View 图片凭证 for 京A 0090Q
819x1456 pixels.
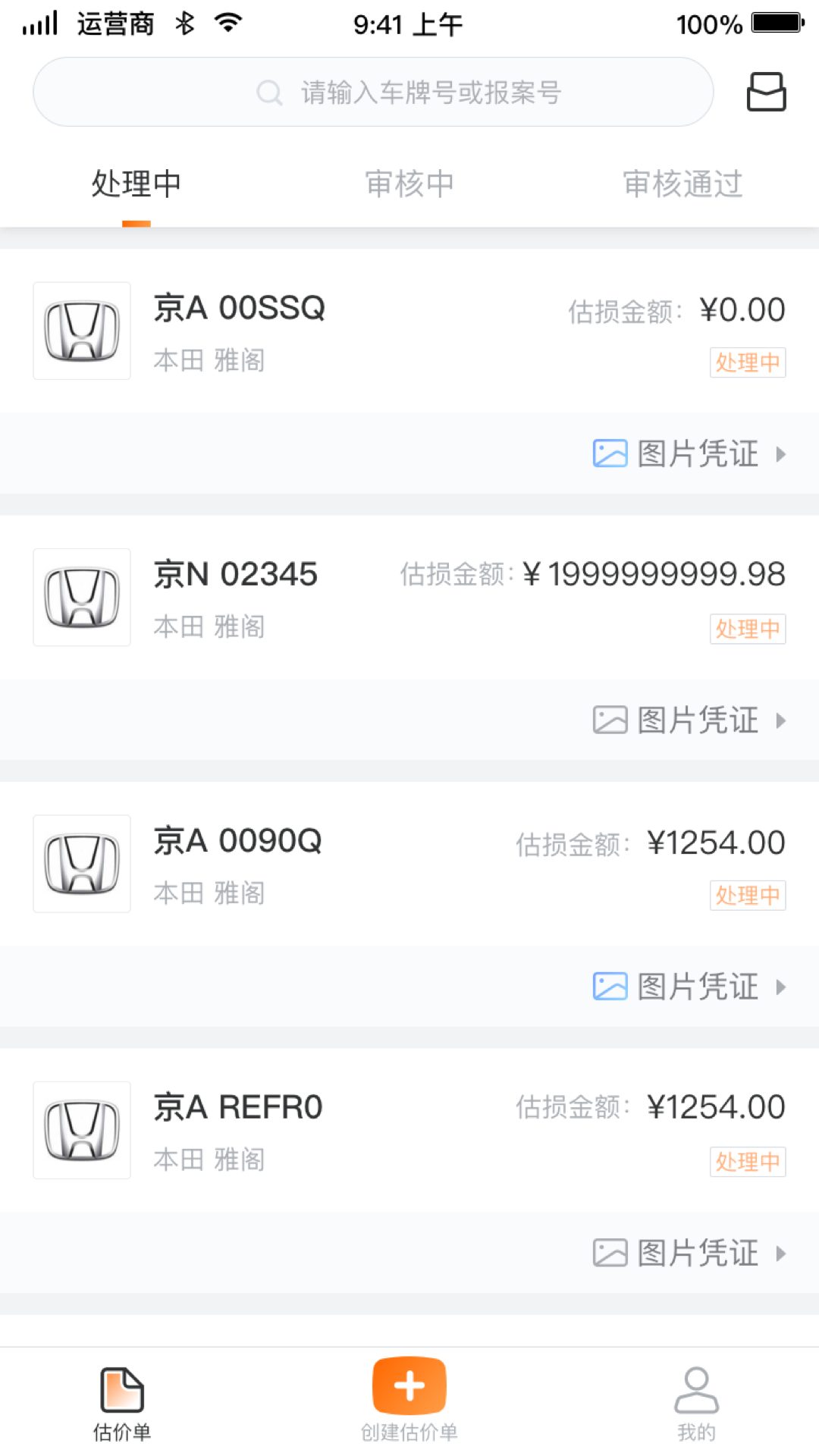pos(689,987)
